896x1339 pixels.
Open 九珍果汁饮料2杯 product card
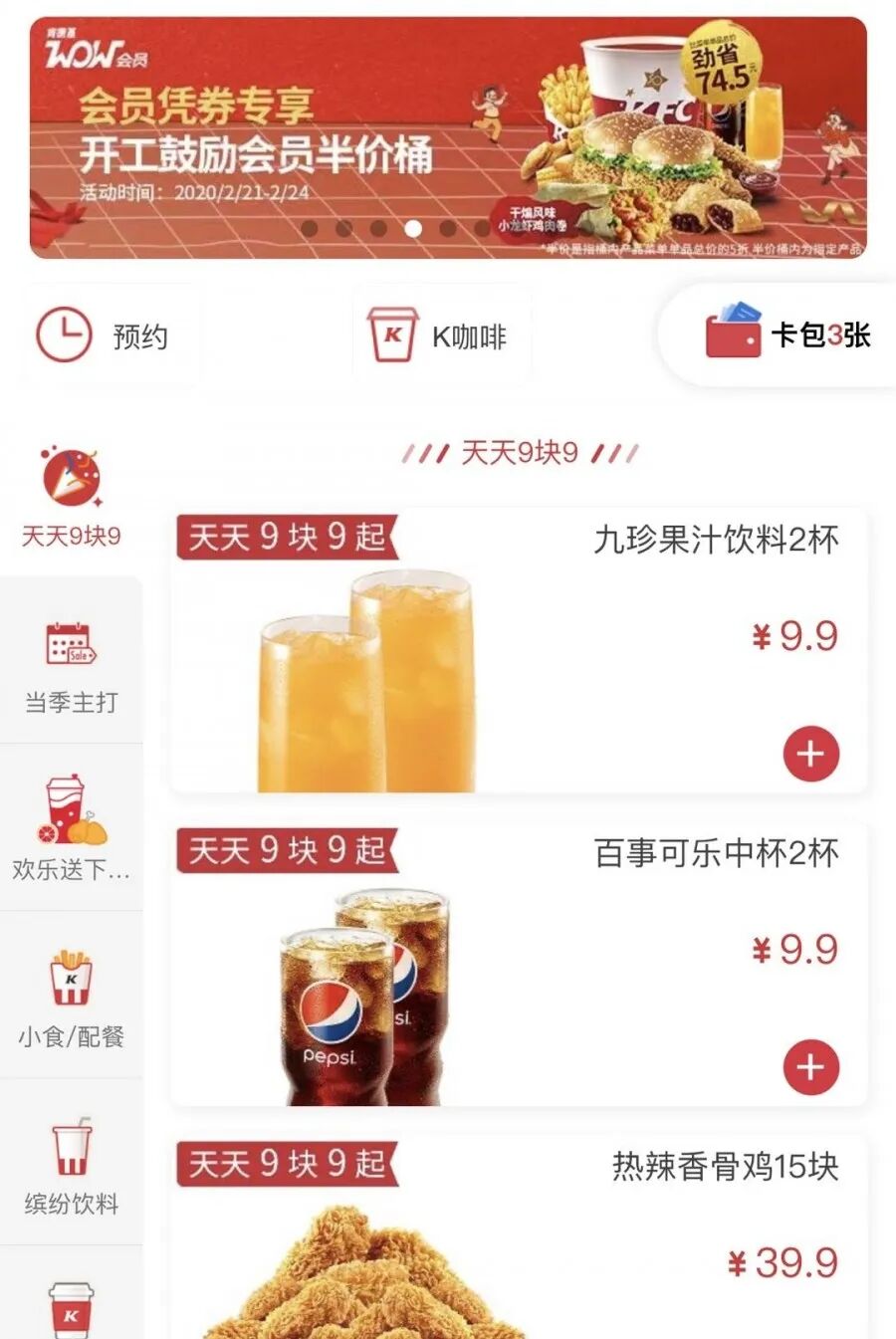(519, 652)
